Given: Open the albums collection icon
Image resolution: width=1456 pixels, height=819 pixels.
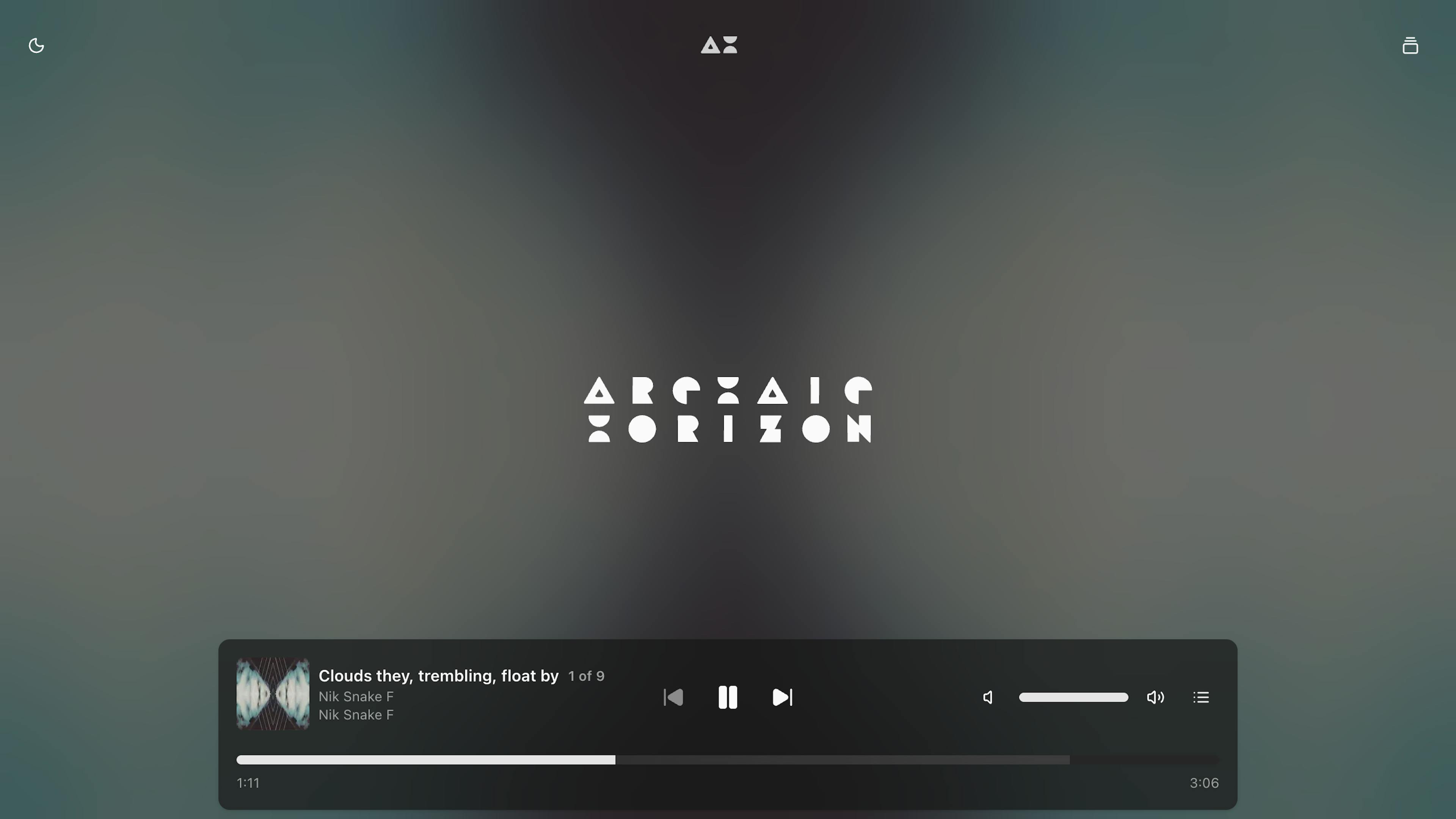Looking at the screenshot, I should (x=1410, y=45).
